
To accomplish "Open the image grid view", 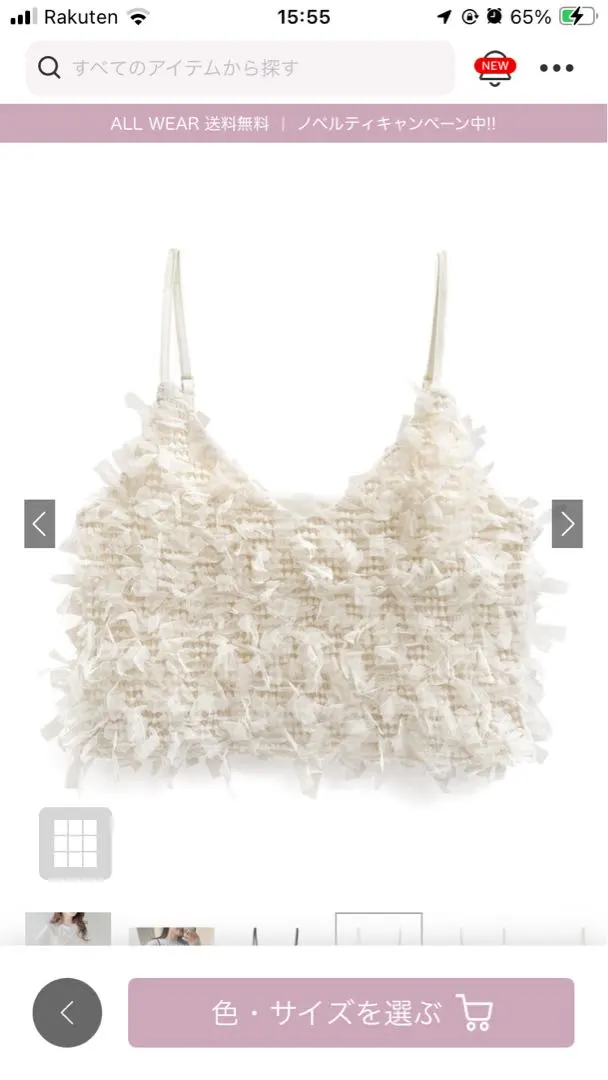I will 75,843.
